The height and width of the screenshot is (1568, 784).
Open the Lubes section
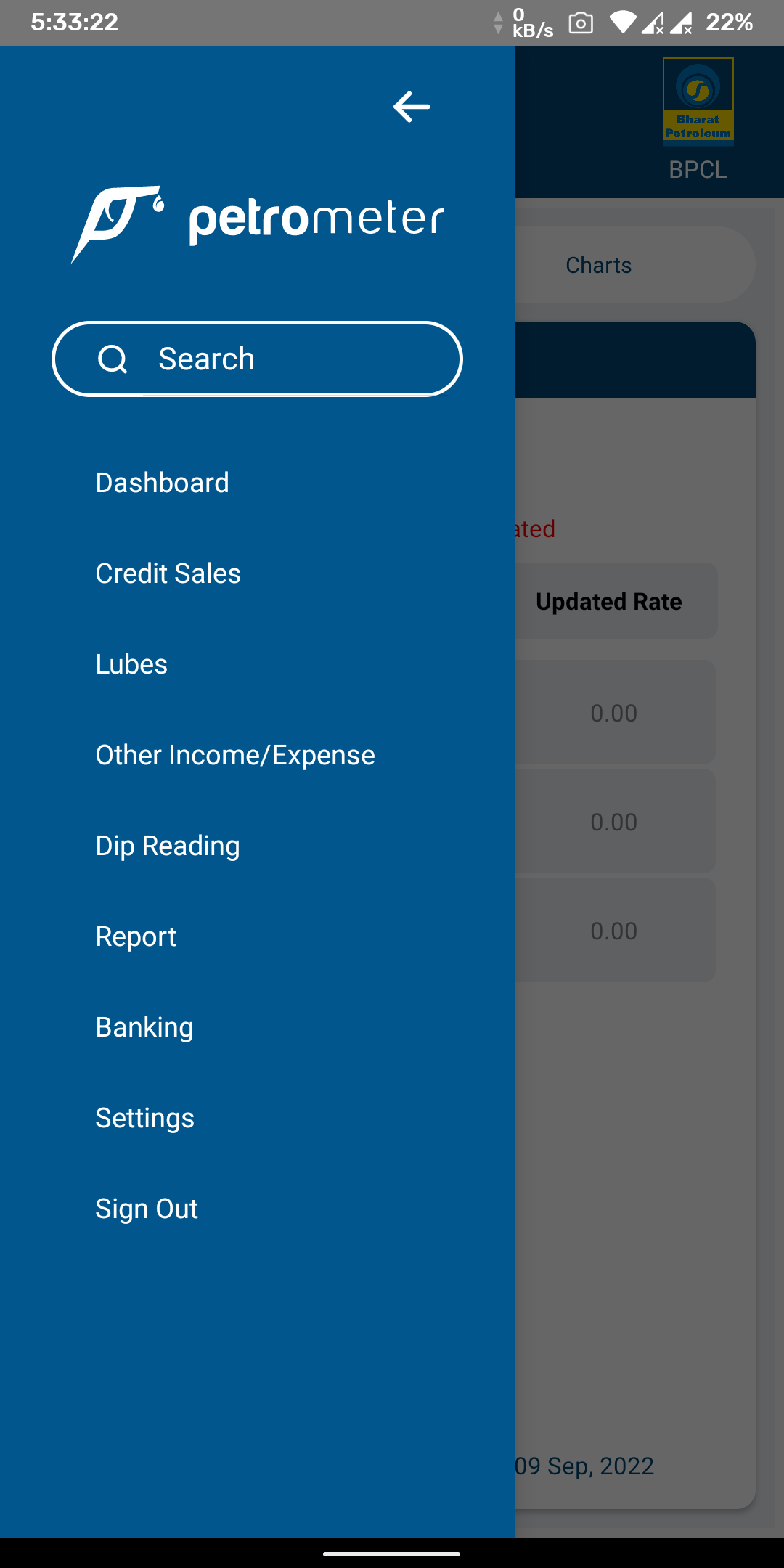[132, 664]
